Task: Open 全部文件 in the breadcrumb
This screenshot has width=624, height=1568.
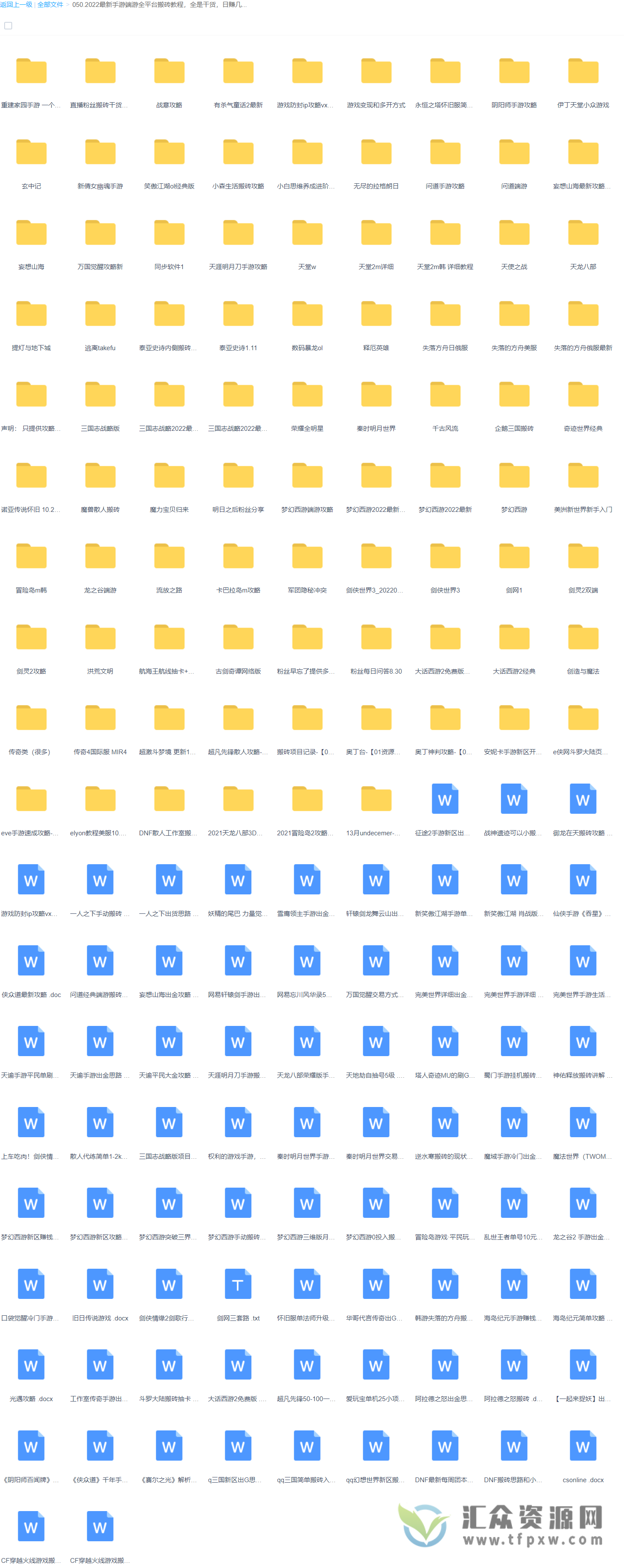Action: point(50,5)
